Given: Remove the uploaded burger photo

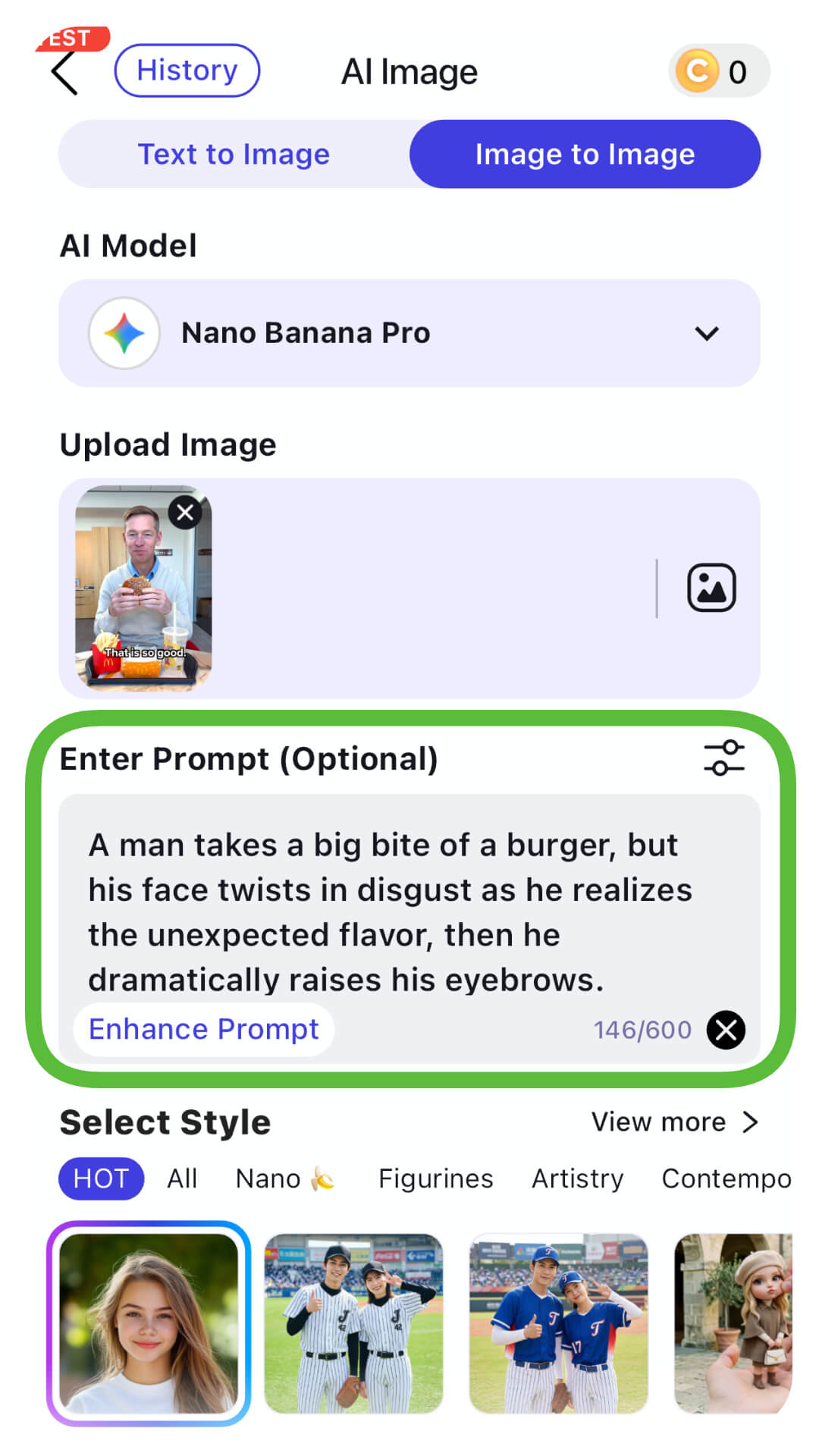Looking at the screenshot, I should coord(185,513).
